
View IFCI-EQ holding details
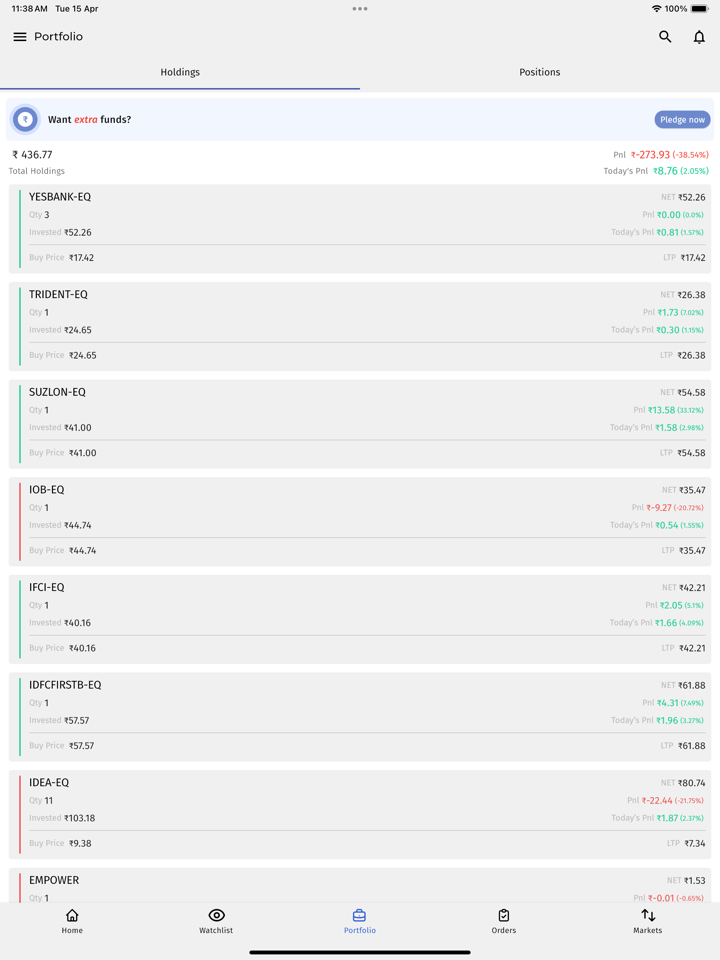click(x=360, y=617)
